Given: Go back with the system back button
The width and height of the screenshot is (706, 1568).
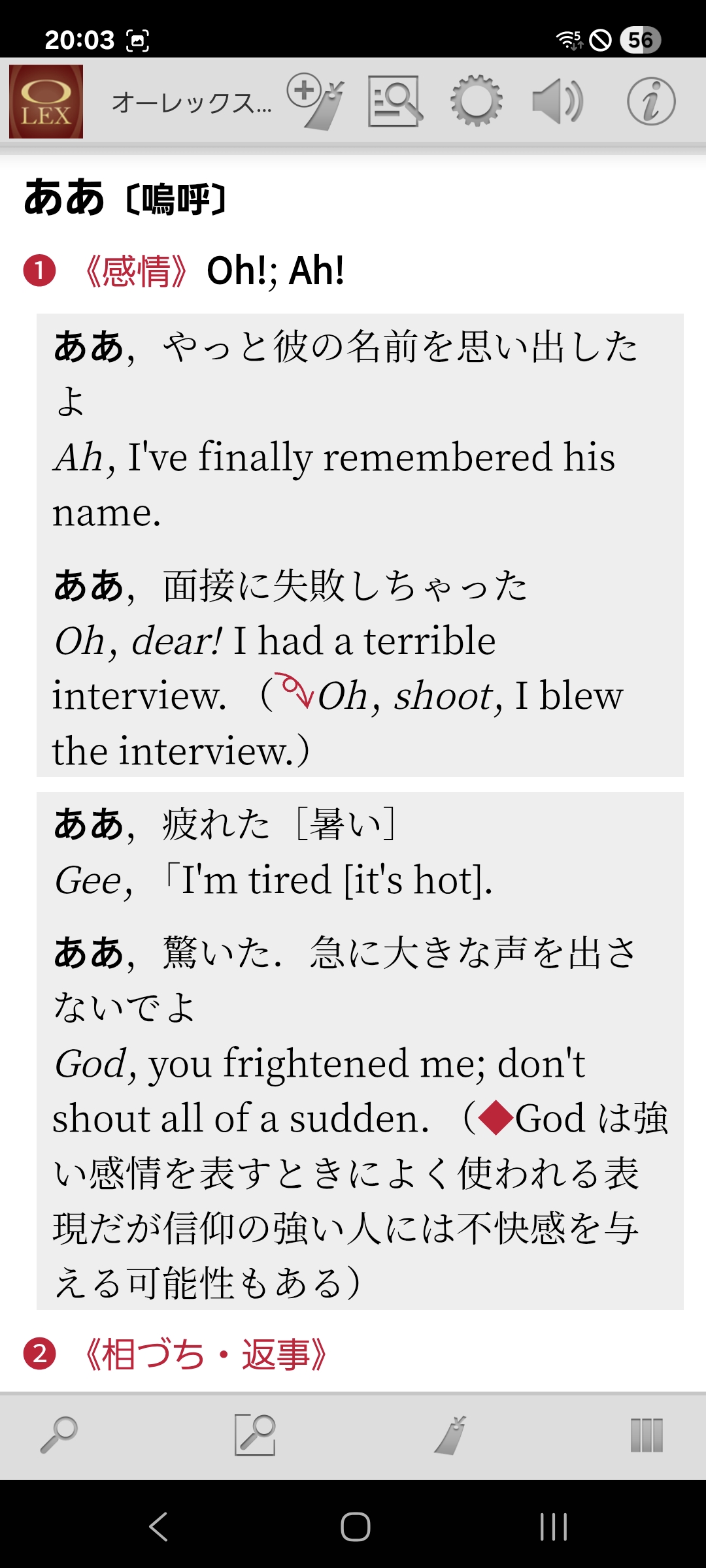Looking at the screenshot, I should tap(158, 1527).
